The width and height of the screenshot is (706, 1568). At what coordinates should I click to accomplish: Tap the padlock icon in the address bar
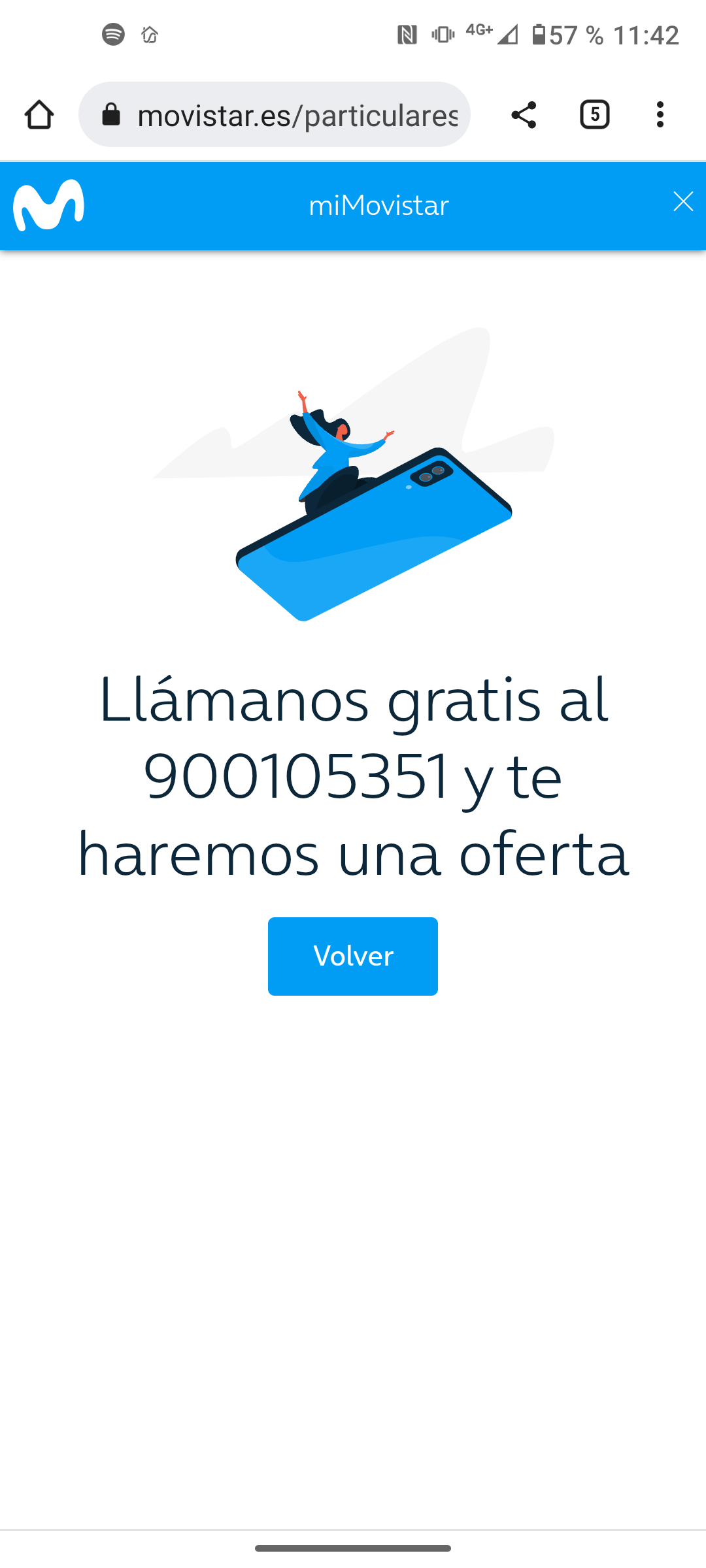[x=112, y=114]
